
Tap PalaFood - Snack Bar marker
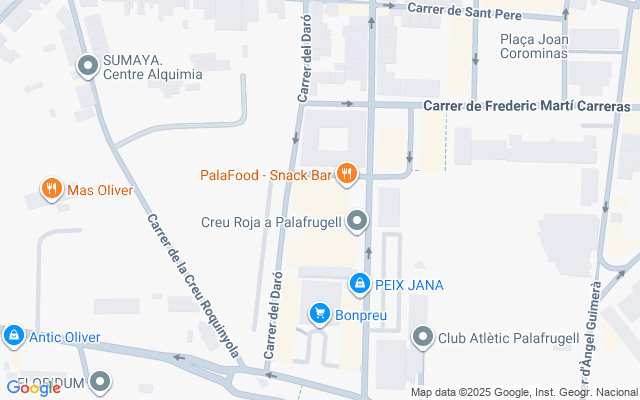click(346, 175)
